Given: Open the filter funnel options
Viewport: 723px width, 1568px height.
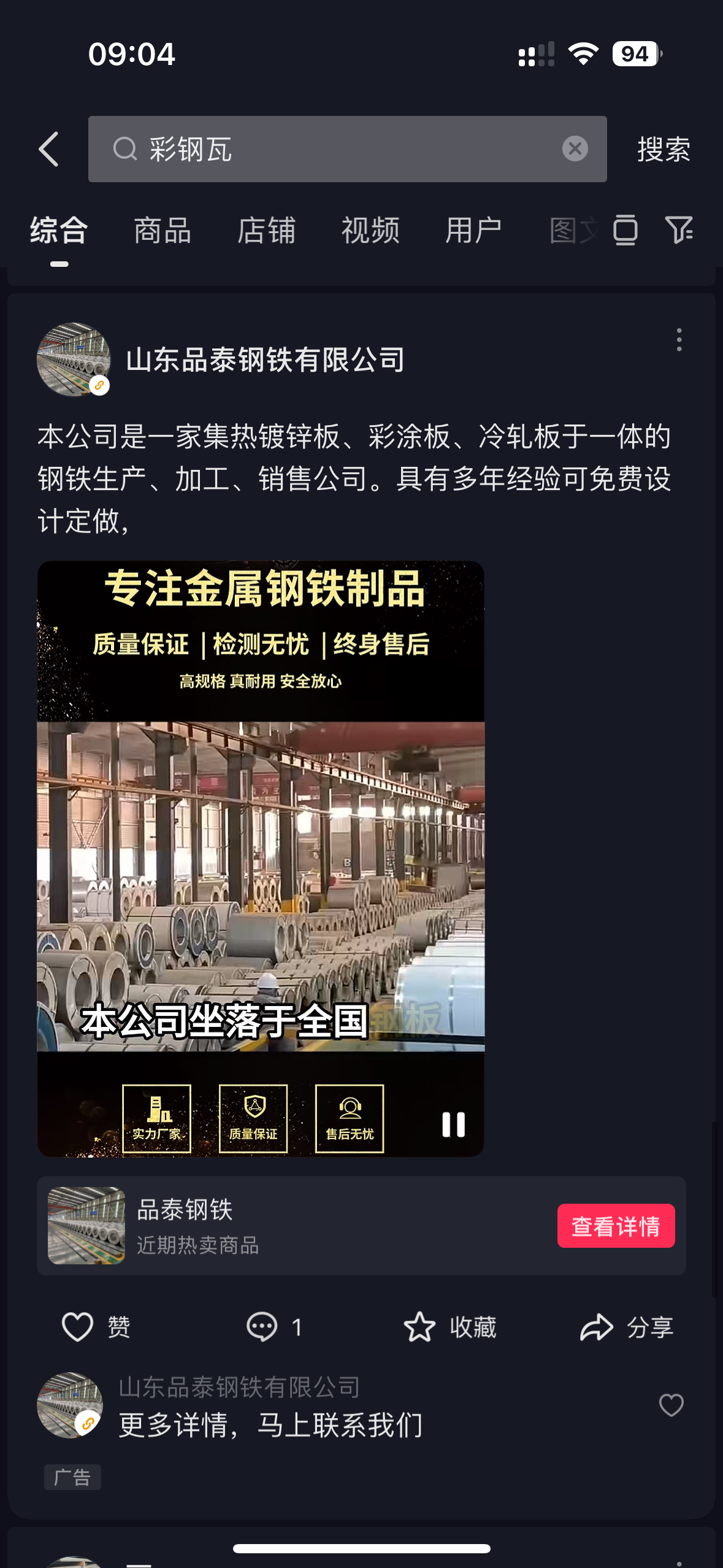Looking at the screenshot, I should tap(679, 231).
